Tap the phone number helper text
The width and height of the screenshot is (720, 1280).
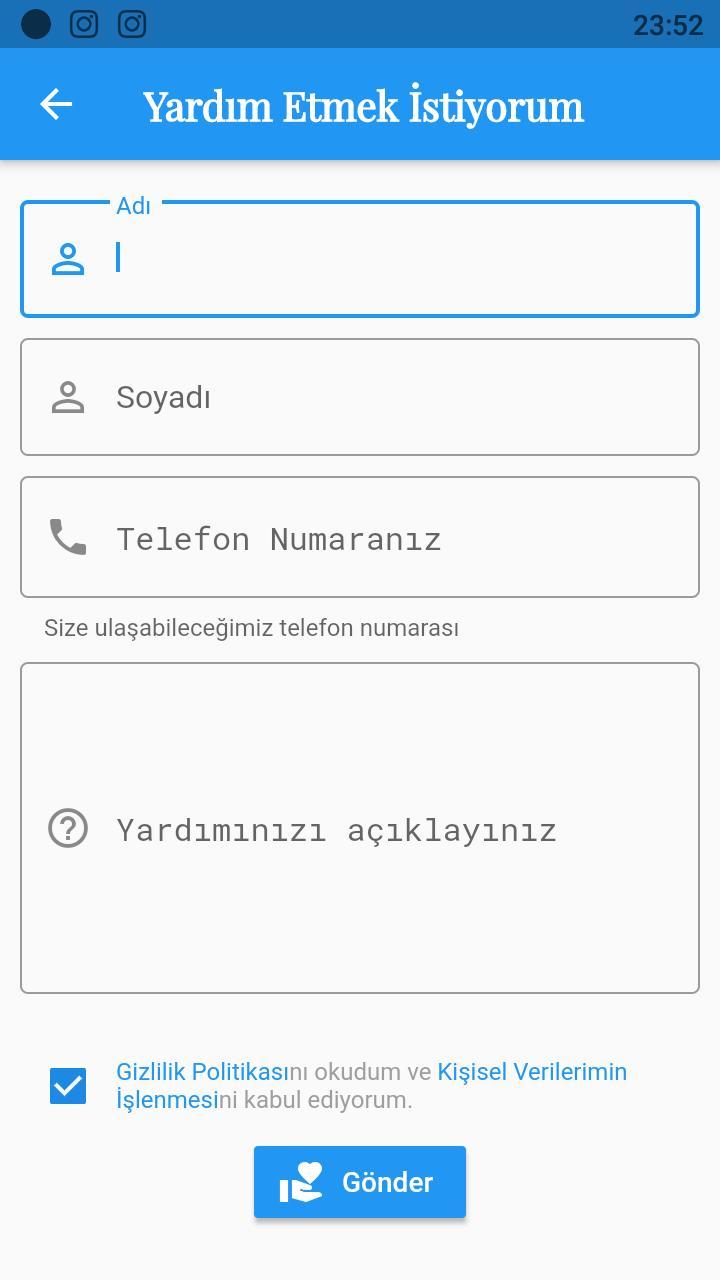click(251, 628)
